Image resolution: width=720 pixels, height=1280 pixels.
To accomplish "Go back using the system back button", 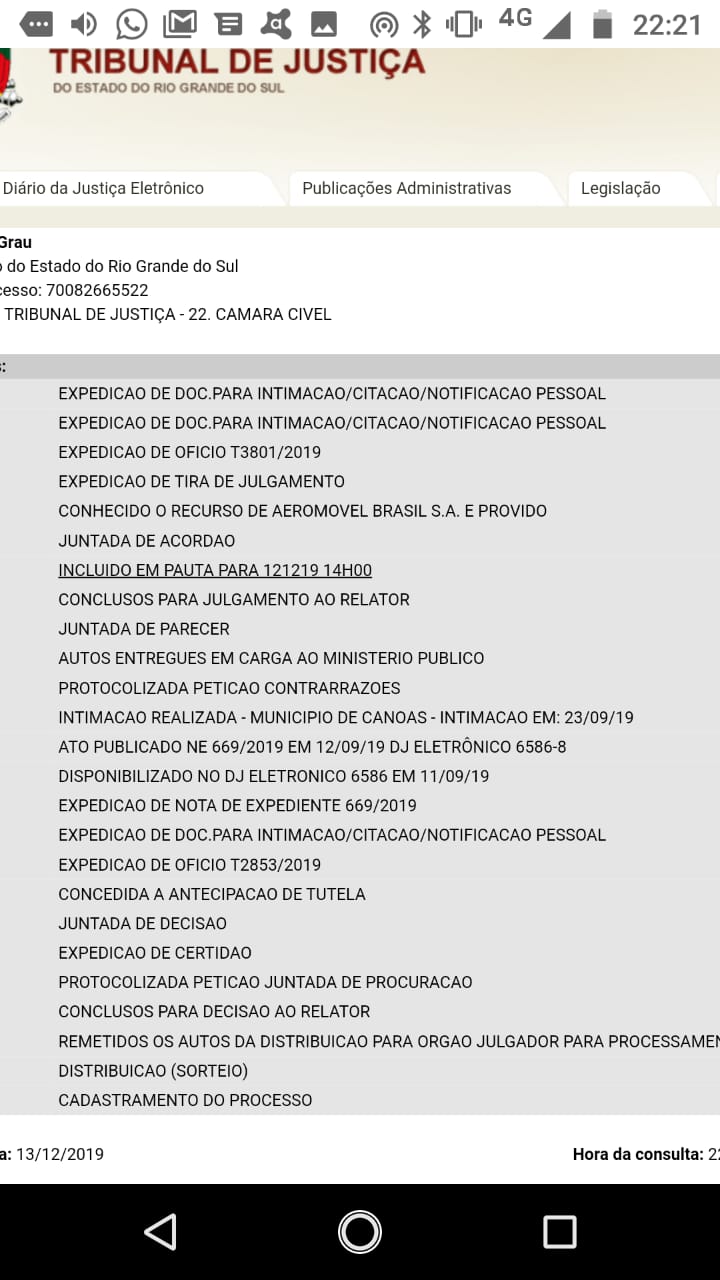I will point(160,1232).
